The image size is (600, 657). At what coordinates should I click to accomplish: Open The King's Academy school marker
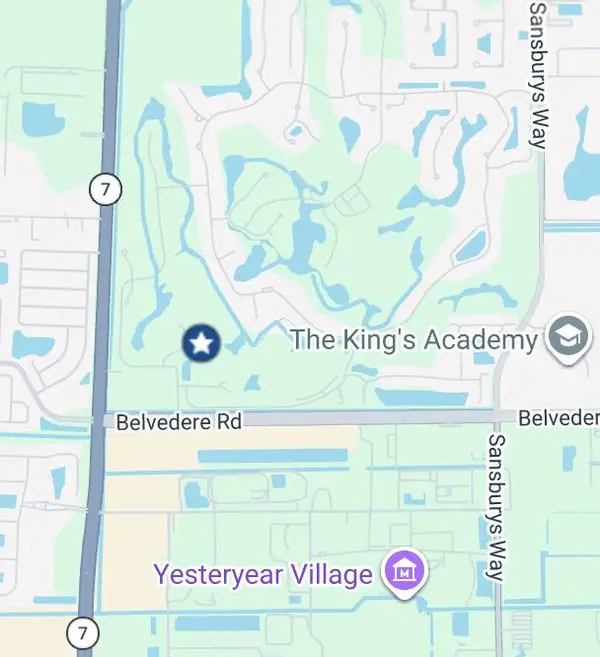point(569,339)
